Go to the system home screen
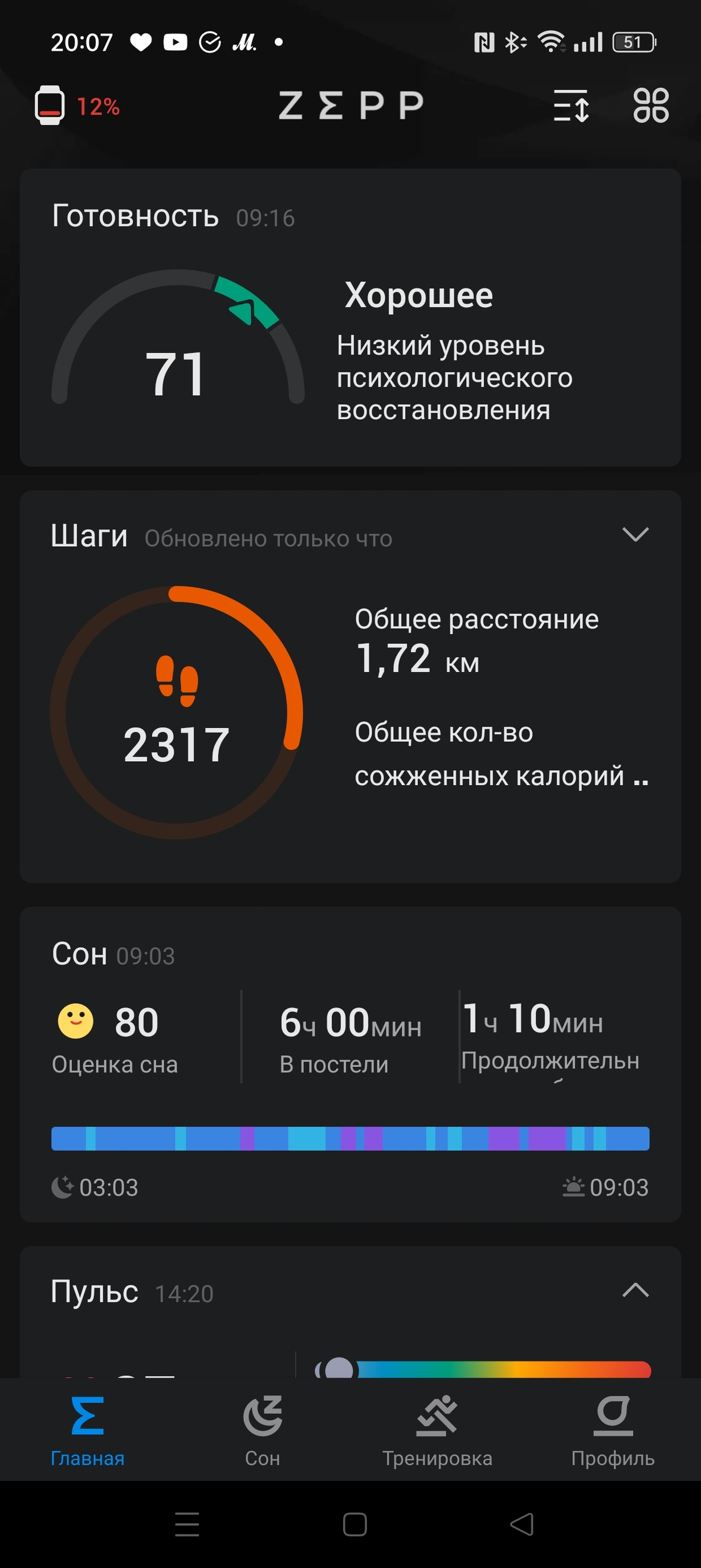 point(354,1524)
